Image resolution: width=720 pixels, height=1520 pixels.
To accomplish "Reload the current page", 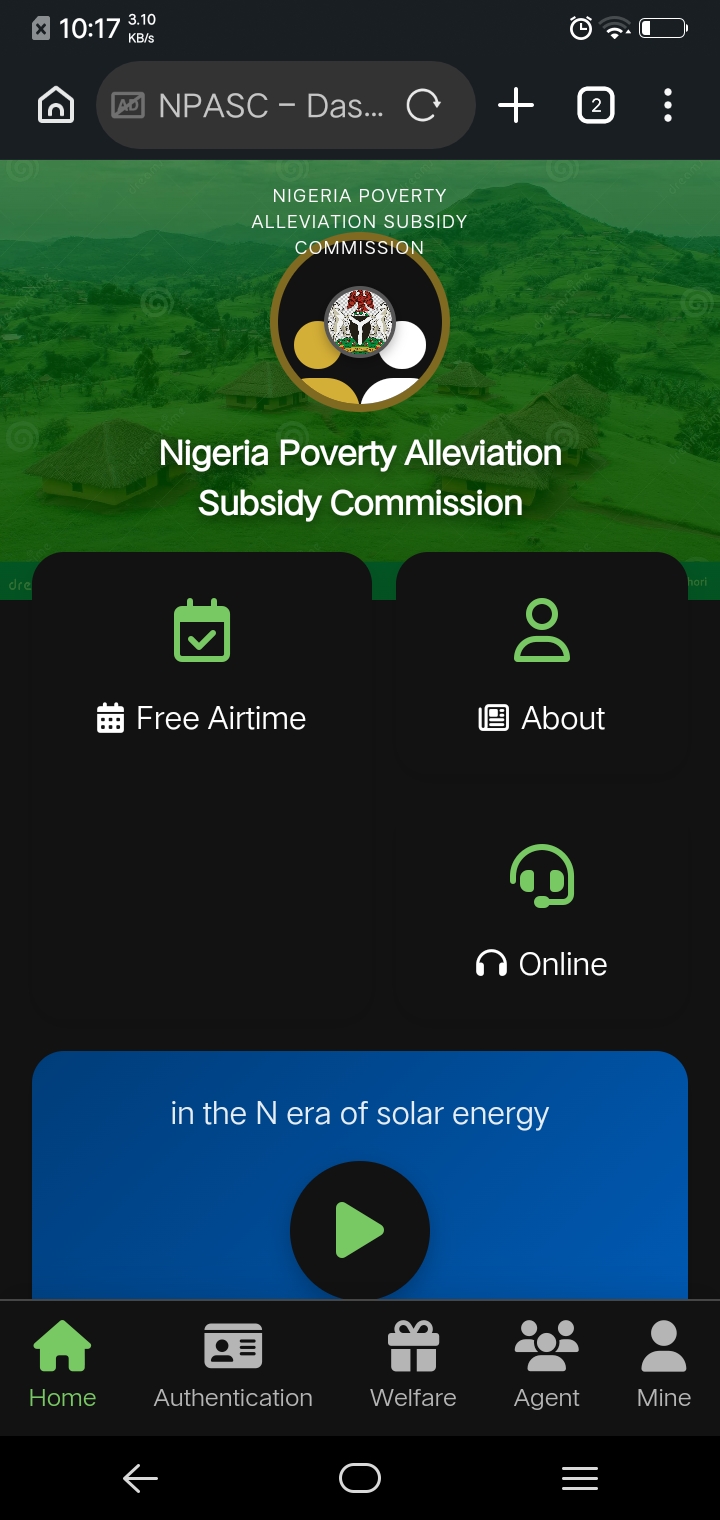I will click(x=423, y=106).
